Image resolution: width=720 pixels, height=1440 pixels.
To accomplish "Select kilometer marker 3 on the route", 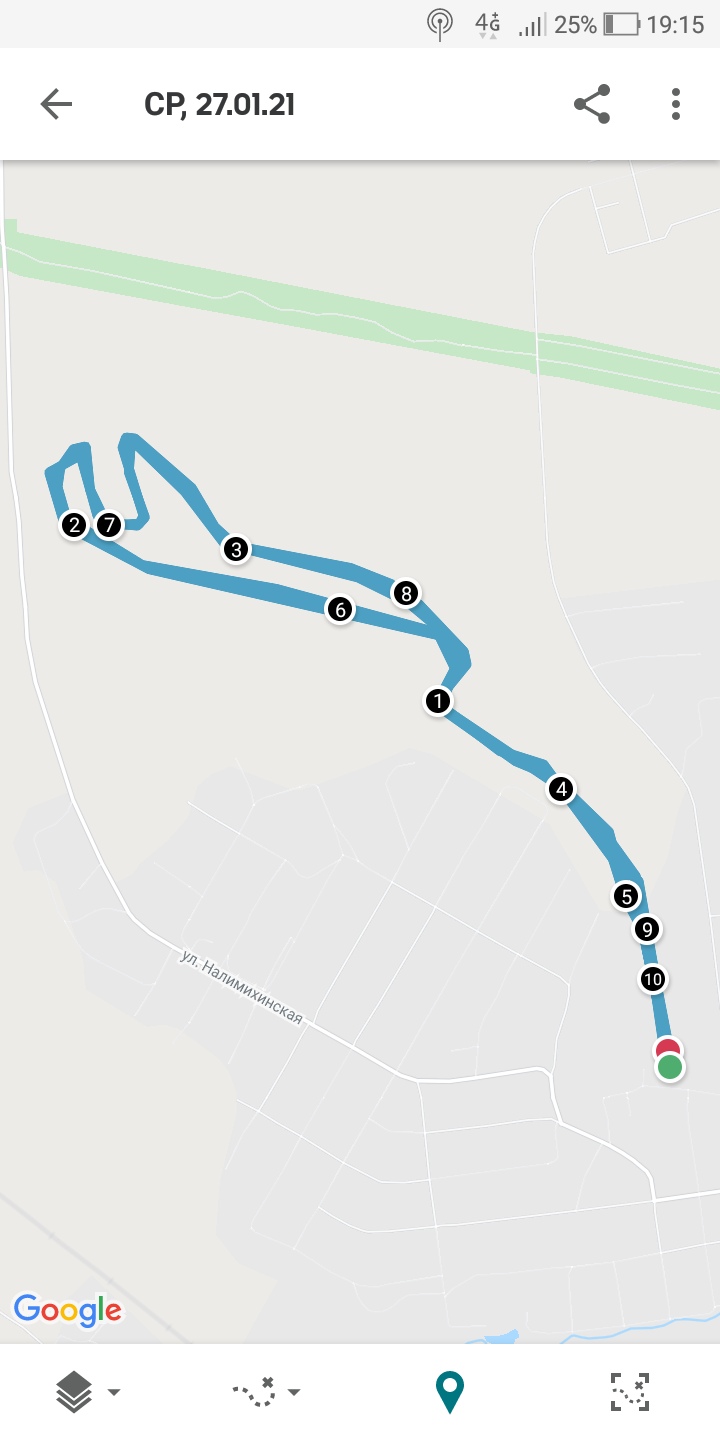I will coord(236,549).
